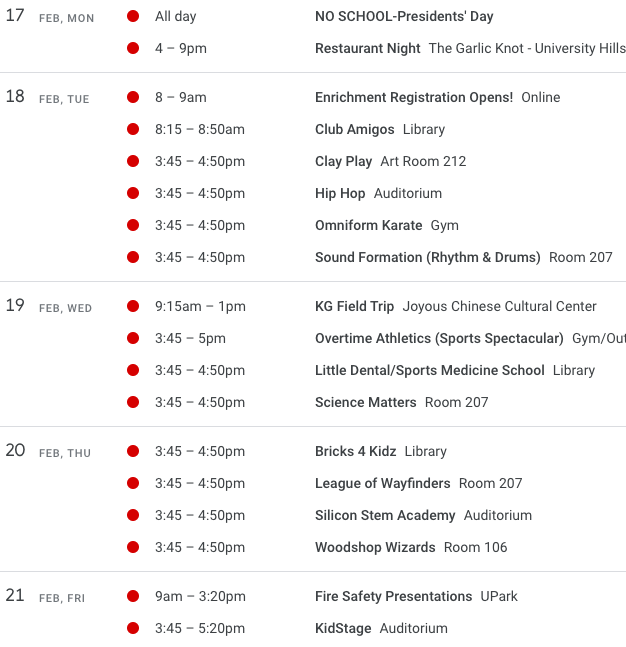The width and height of the screenshot is (626, 647).
Task: View Restaurant Night event details
Action: tap(367, 49)
